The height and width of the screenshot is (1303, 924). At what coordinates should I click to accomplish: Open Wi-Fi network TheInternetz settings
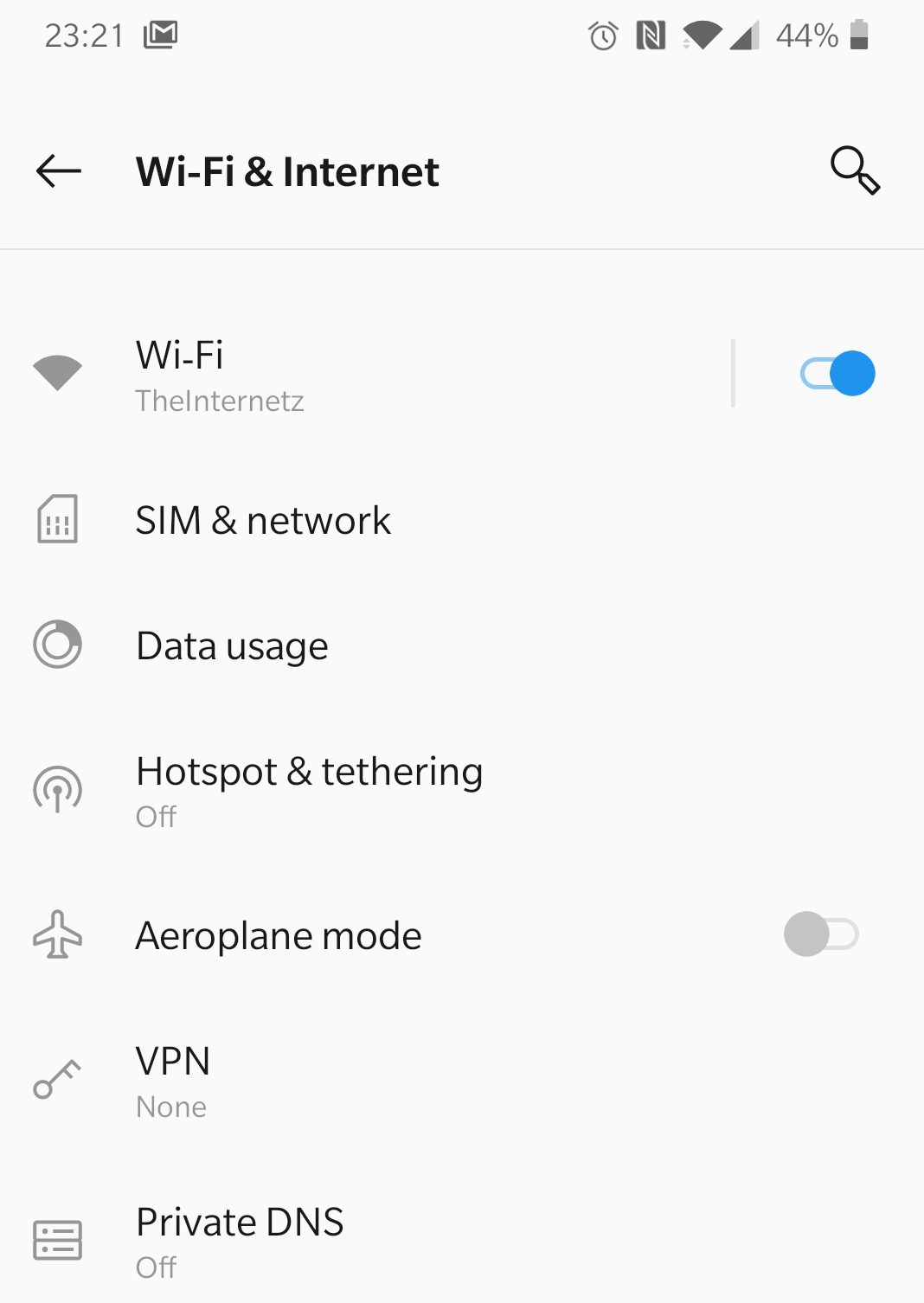[346, 375]
